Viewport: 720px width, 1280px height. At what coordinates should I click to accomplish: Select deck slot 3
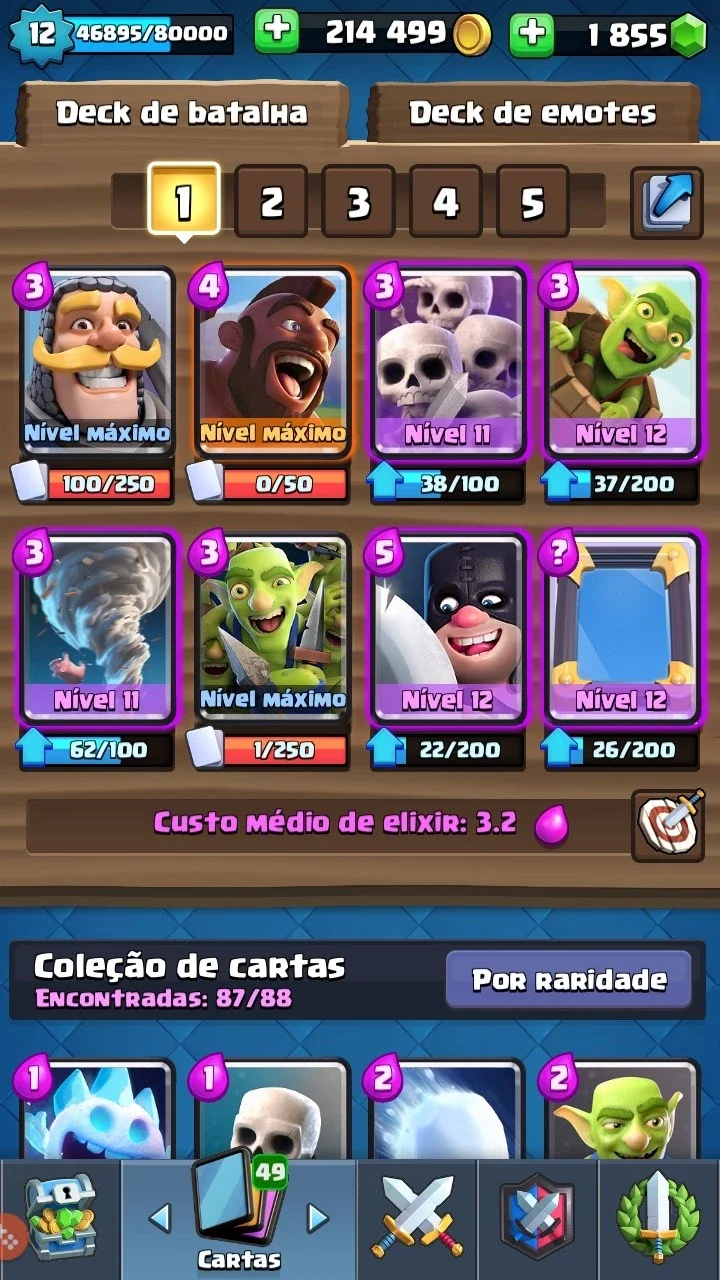[358, 203]
